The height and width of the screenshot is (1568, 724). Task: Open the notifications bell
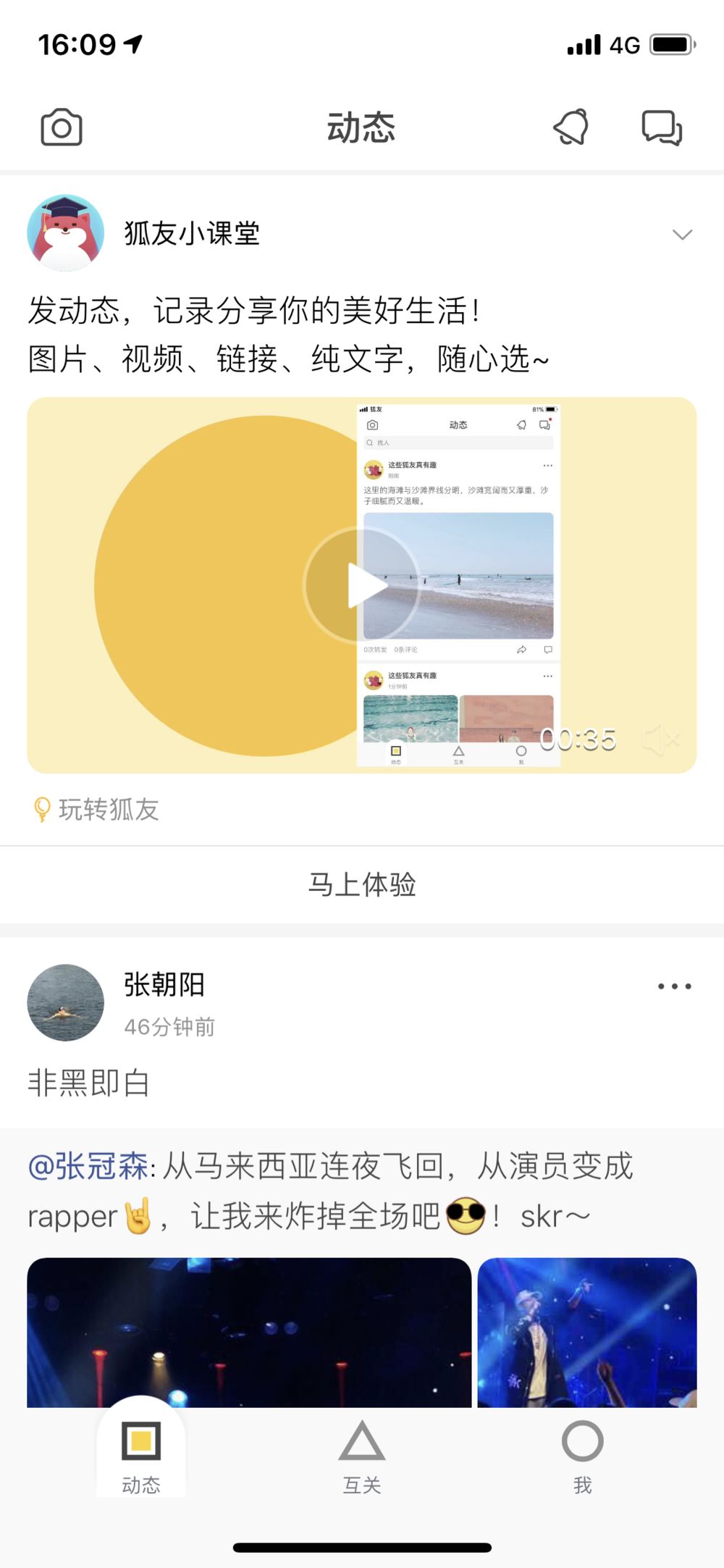[x=571, y=128]
